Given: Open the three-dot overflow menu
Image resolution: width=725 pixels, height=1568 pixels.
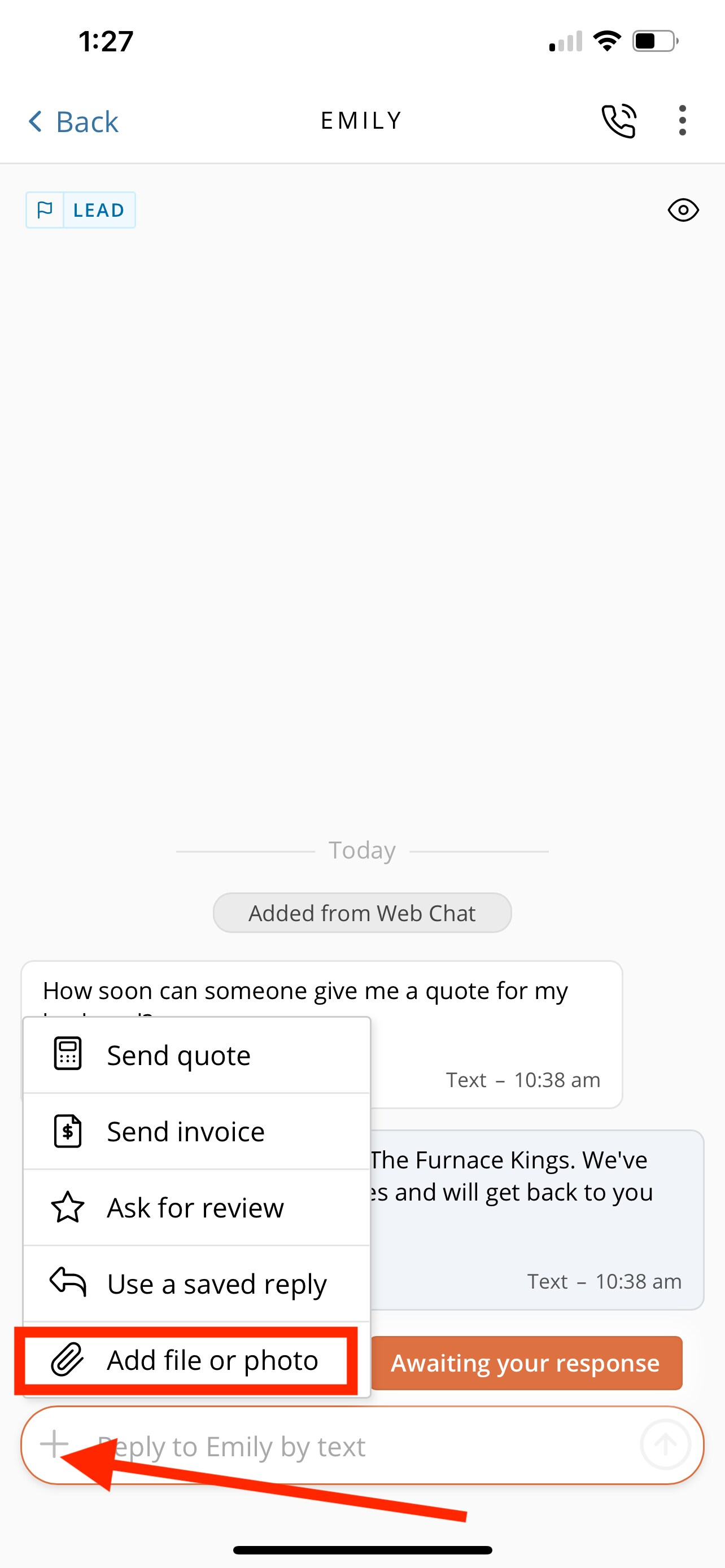Looking at the screenshot, I should [683, 121].
